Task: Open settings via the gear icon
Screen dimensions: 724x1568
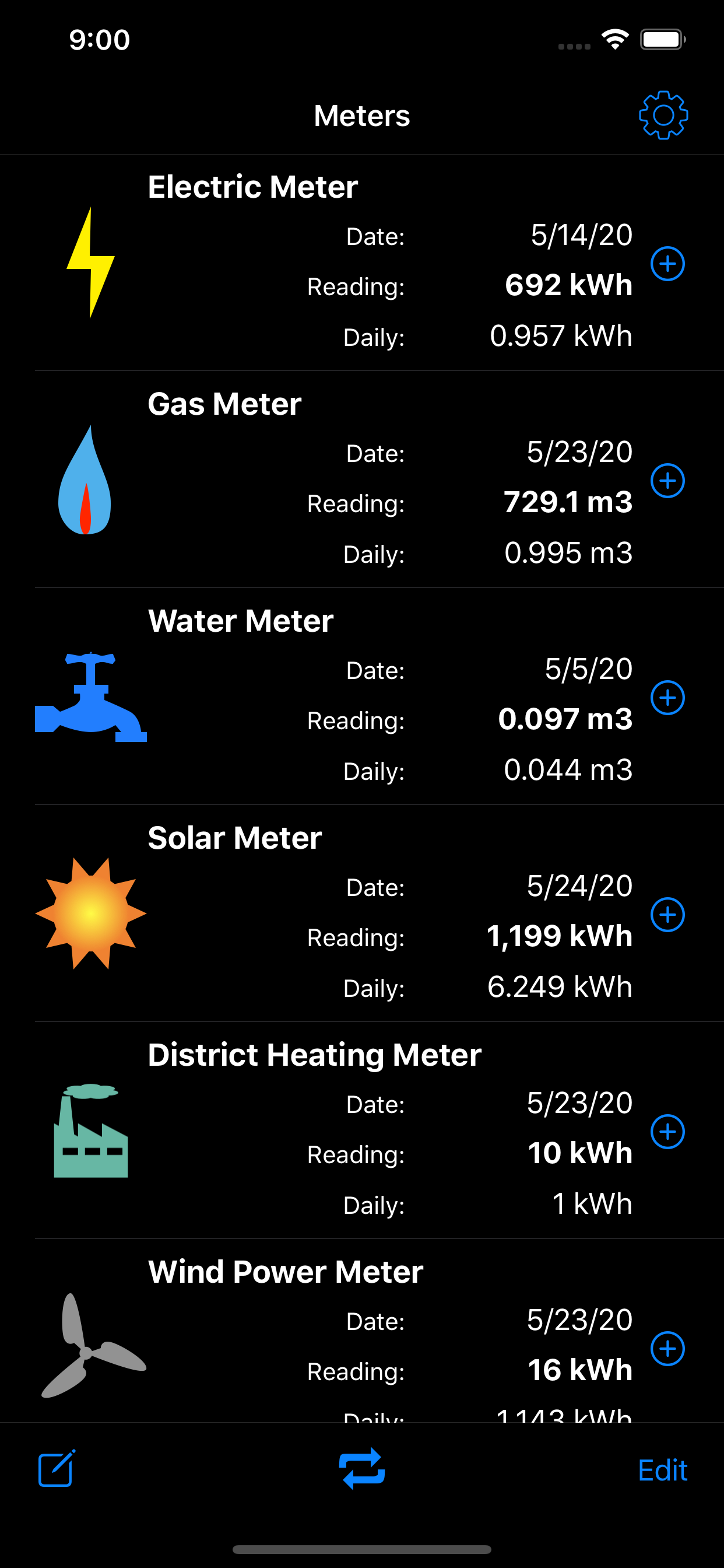Action: click(x=663, y=116)
